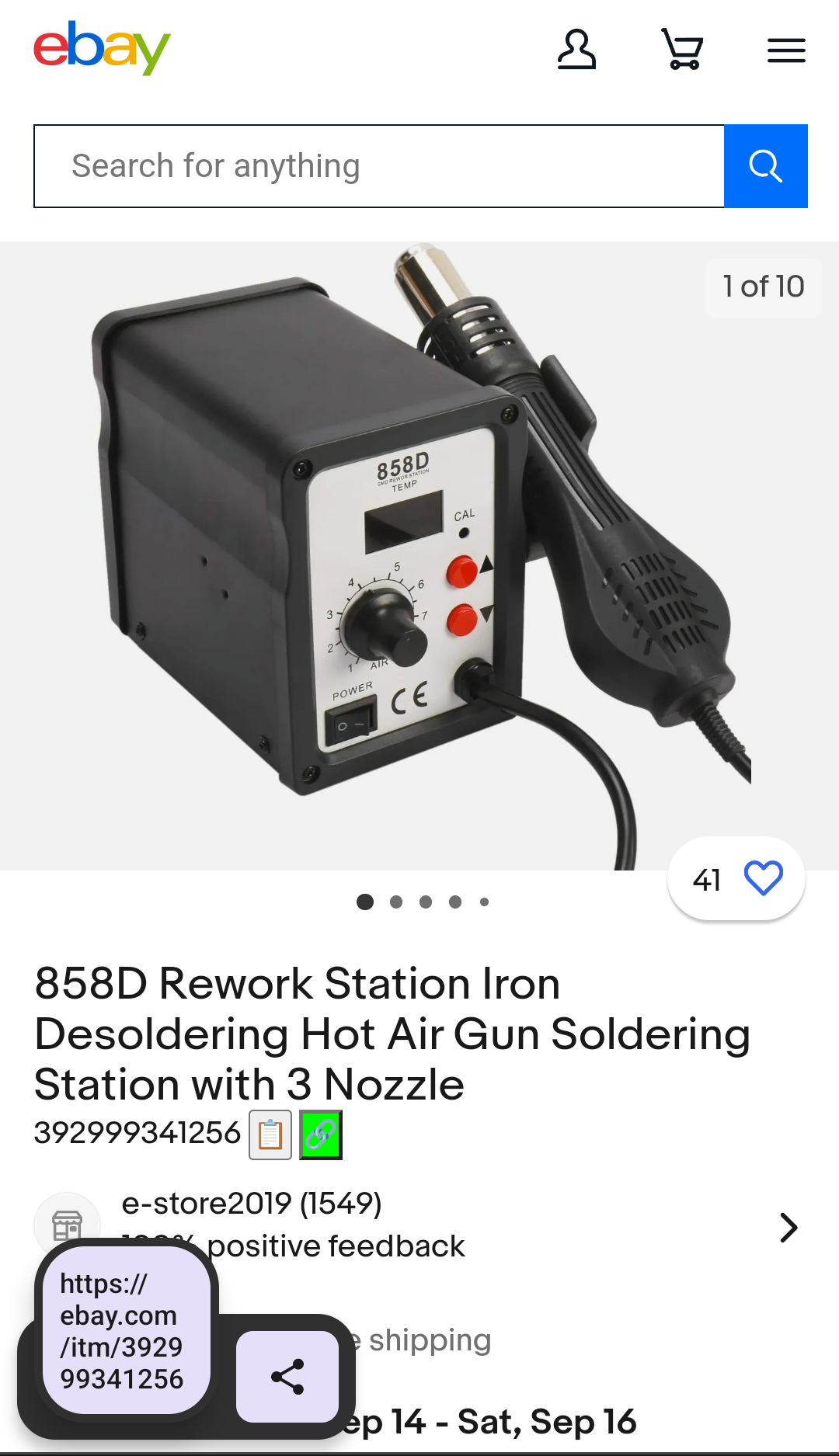
Task: Tap the share button in popup
Action: 287,1377
